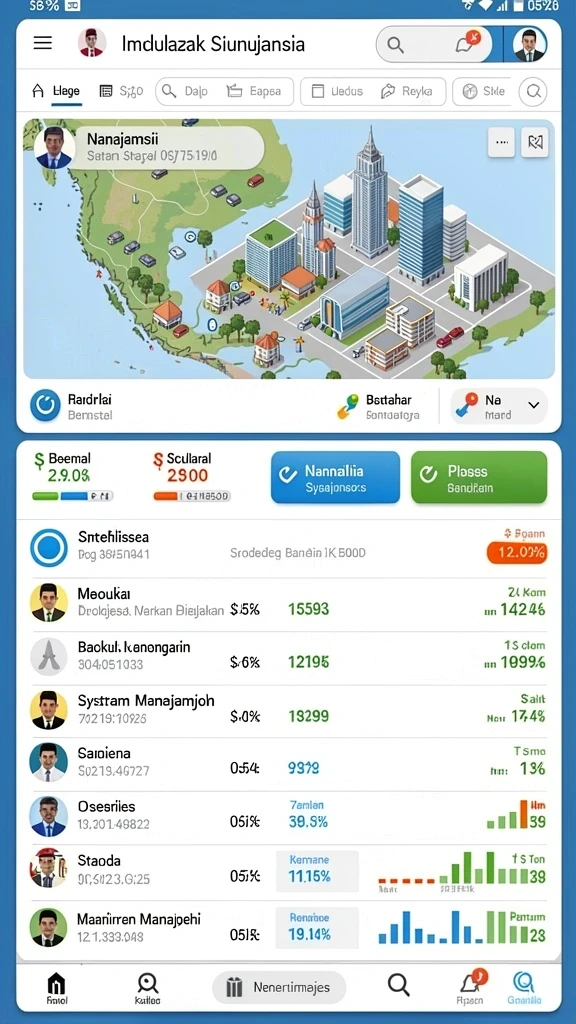The width and height of the screenshot is (576, 1024).
Task: Switch to the Hege tab
Action: (57, 91)
